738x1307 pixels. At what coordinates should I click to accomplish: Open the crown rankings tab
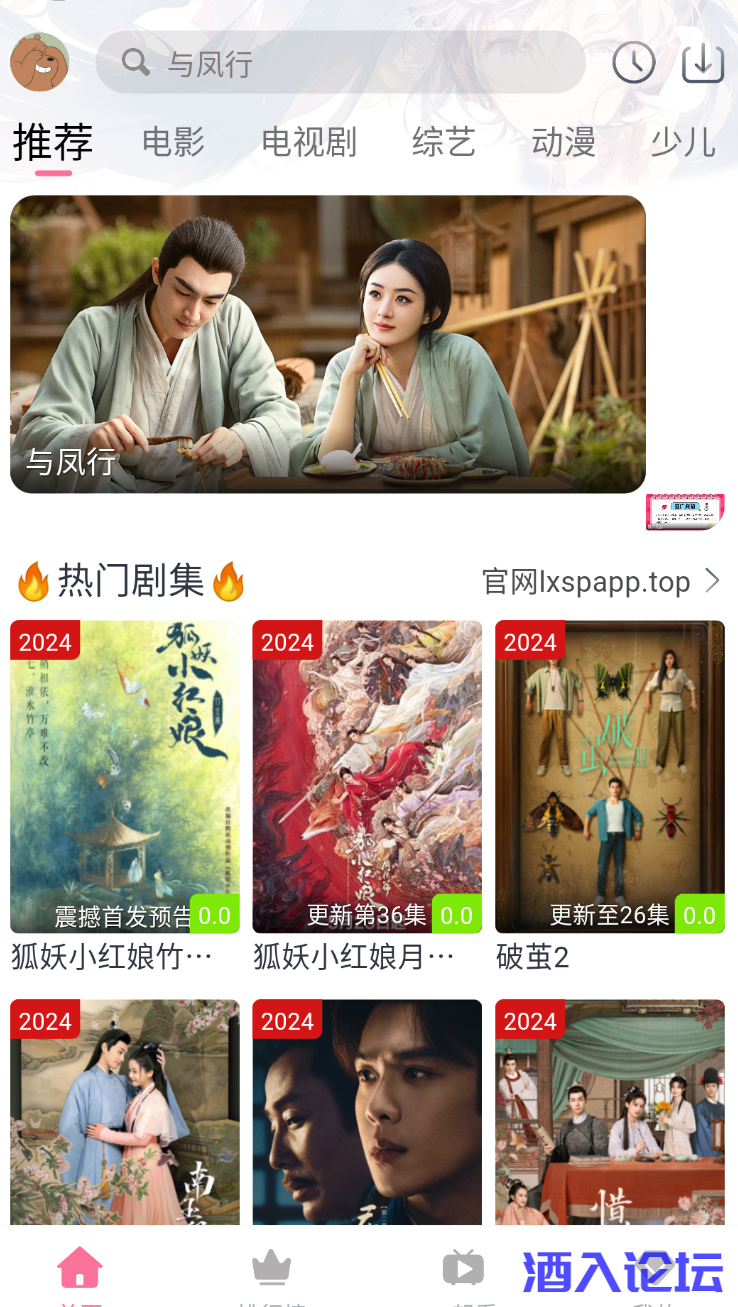271,1270
